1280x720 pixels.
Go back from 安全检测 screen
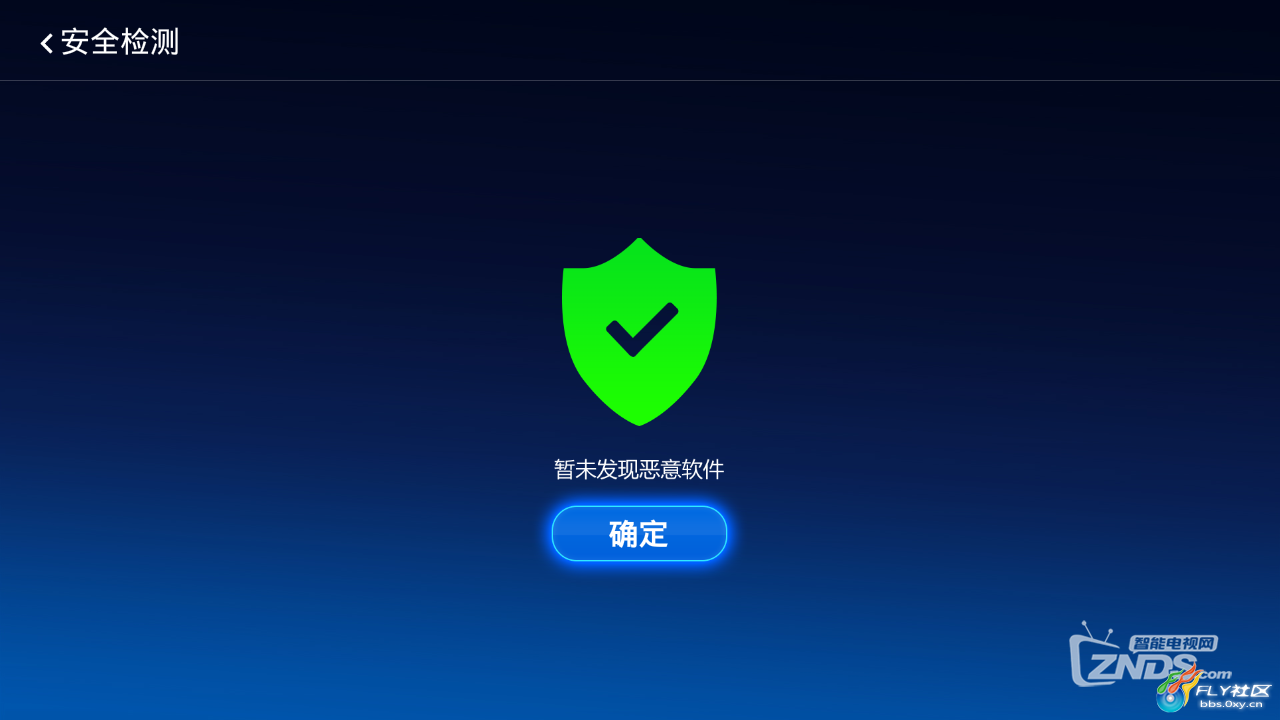[x=47, y=43]
